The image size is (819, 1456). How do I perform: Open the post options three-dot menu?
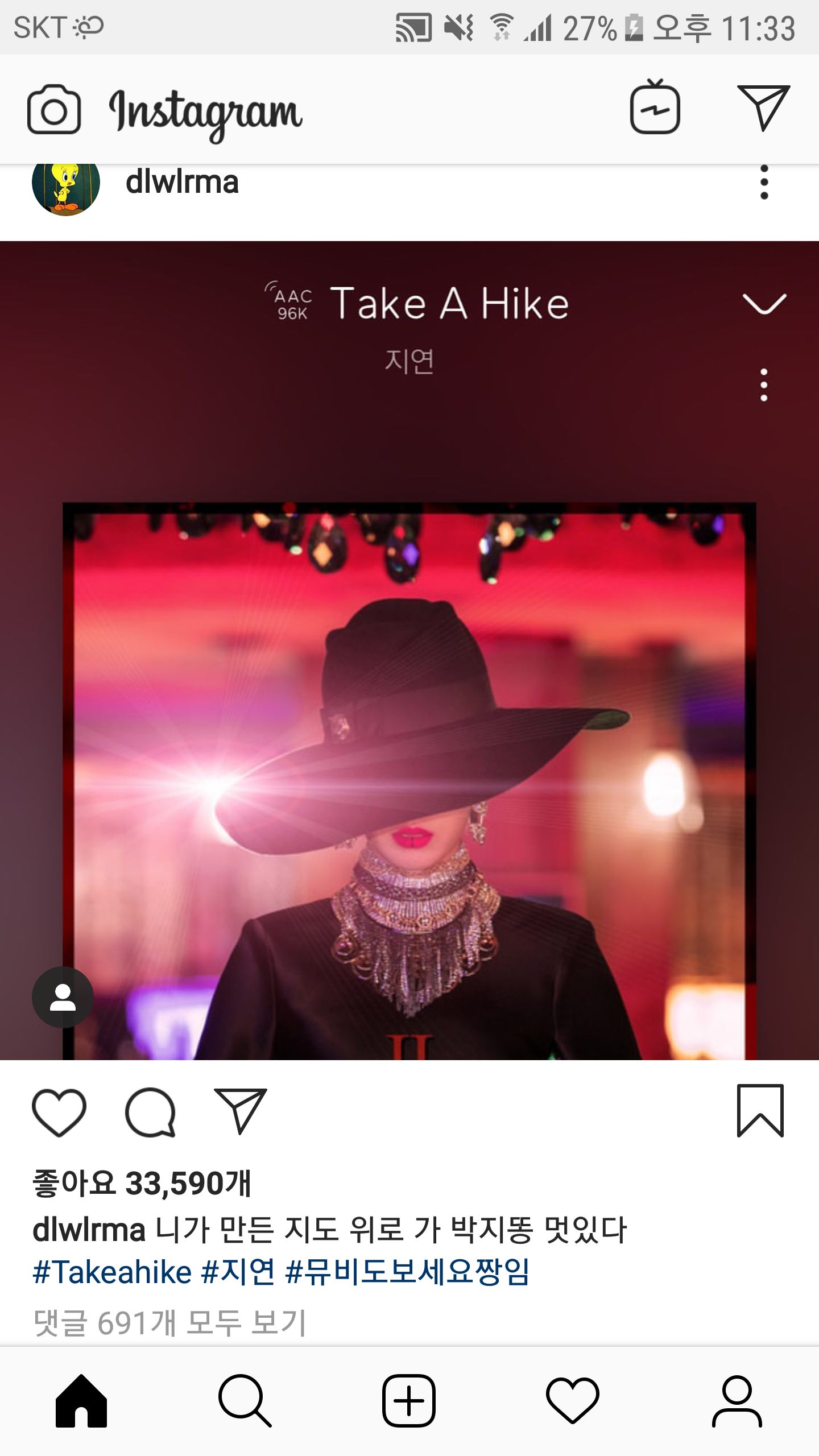[x=764, y=183]
